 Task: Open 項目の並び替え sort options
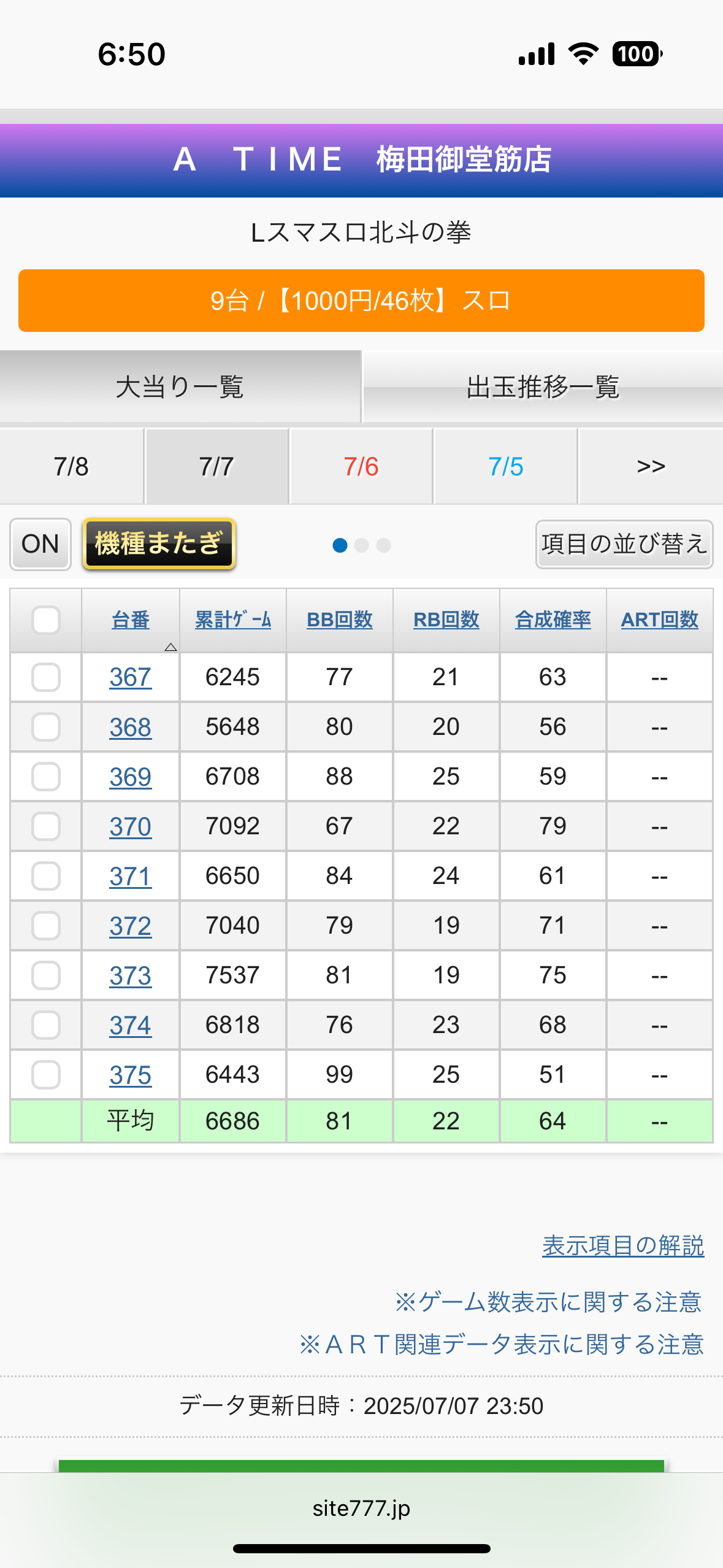(624, 544)
